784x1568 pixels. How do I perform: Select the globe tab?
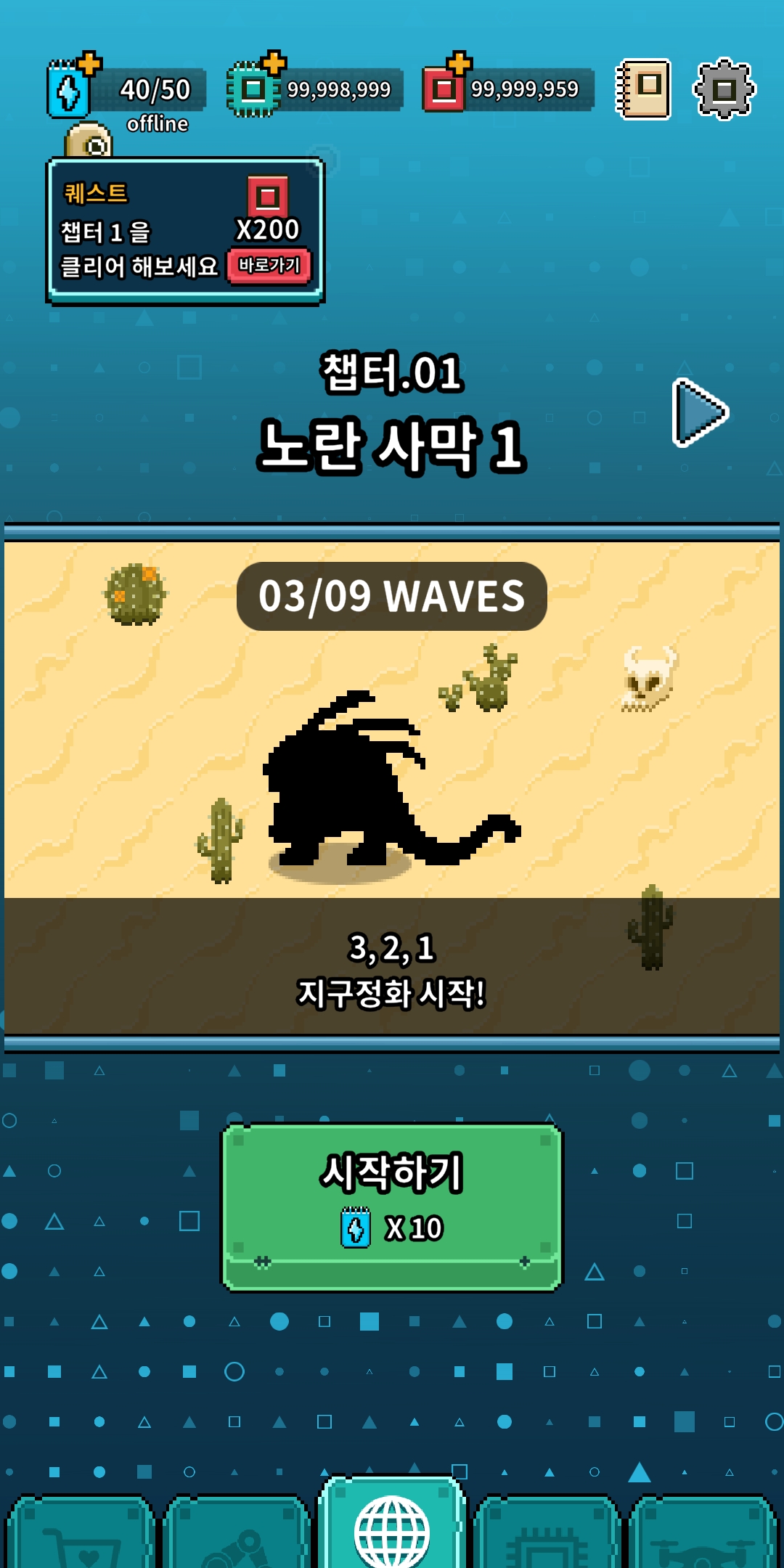[392, 1528]
